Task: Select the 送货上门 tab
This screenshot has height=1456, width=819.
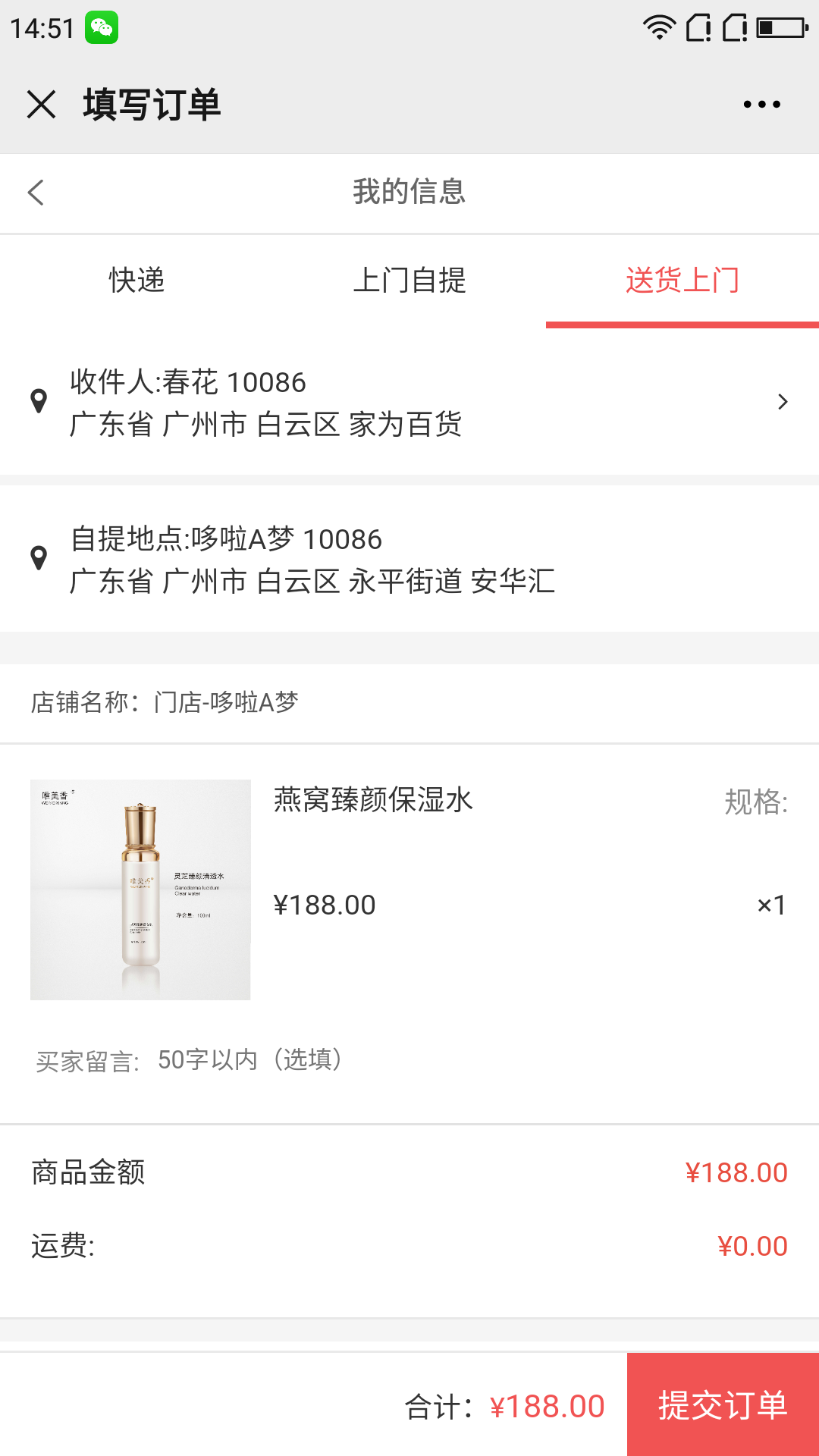Action: point(682,281)
